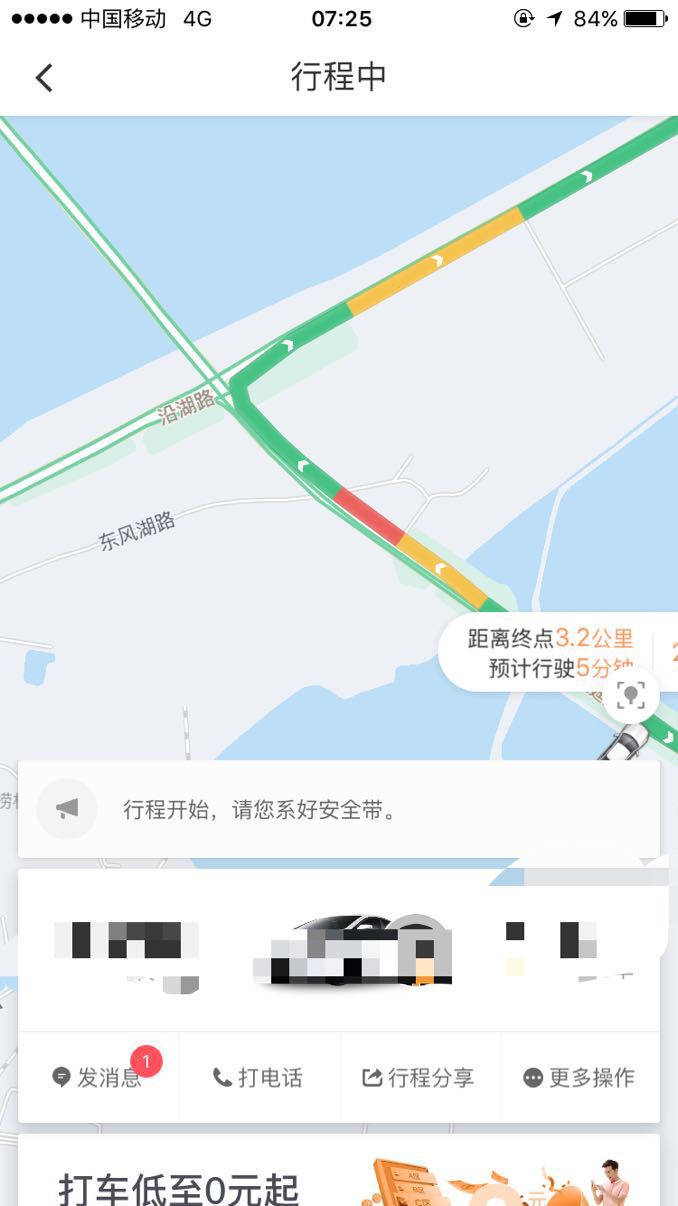Open the 打车低至0元起 promo banner

point(338,1180)
